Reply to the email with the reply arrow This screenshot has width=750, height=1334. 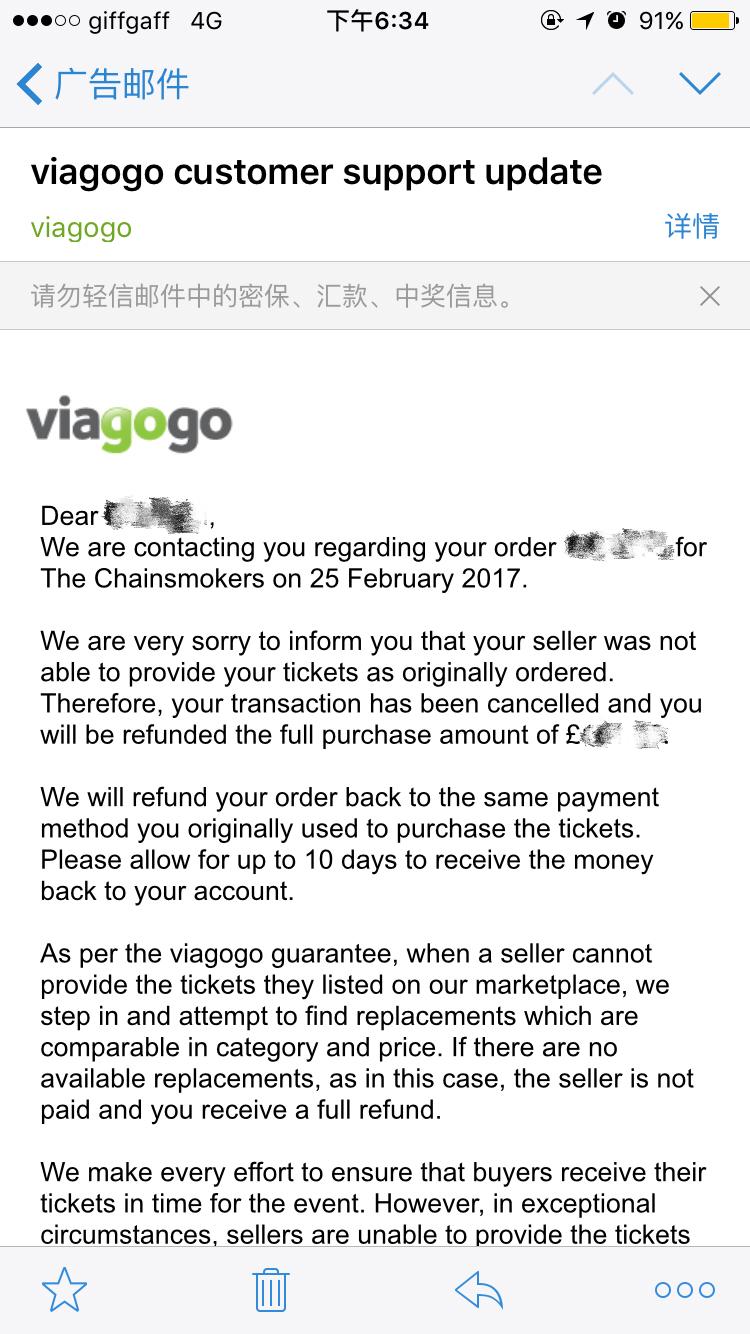pyautogui.click(x=478, y=1290)
